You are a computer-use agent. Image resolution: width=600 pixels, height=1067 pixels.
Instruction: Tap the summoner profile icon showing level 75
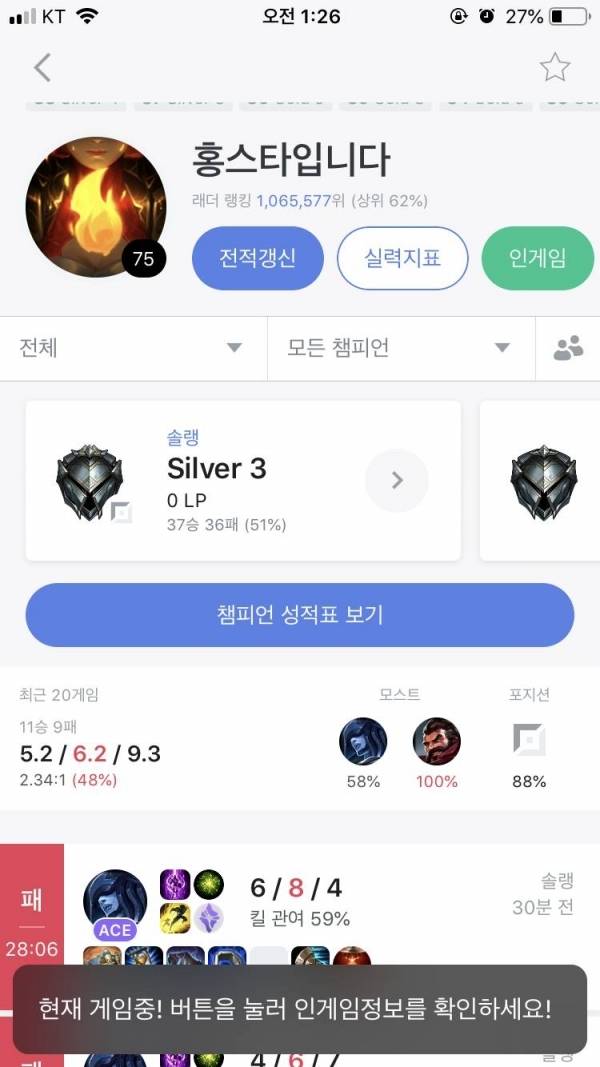pos(96,208)
